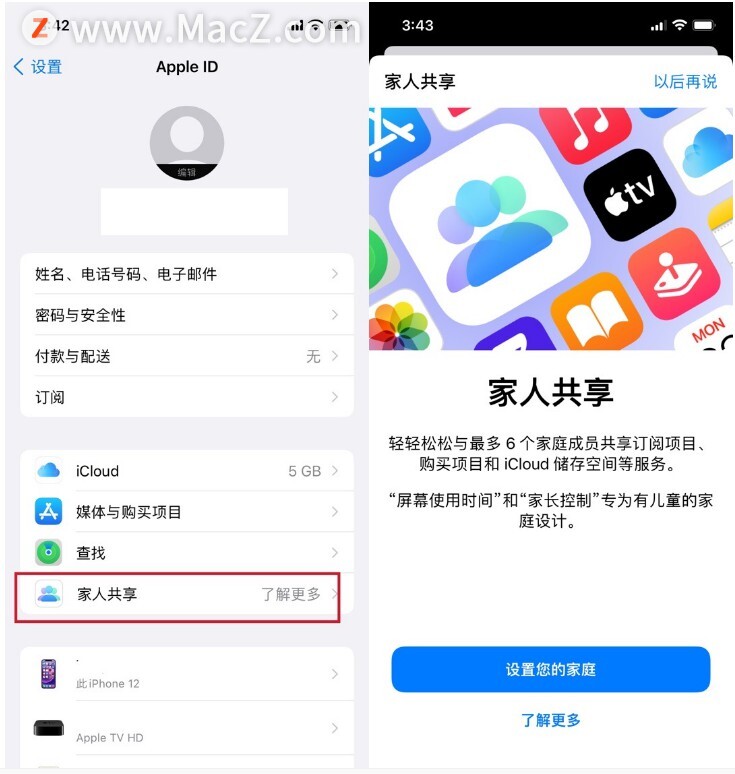
Task: Tap 以后再说 to skip
Action: coord(685,82)
